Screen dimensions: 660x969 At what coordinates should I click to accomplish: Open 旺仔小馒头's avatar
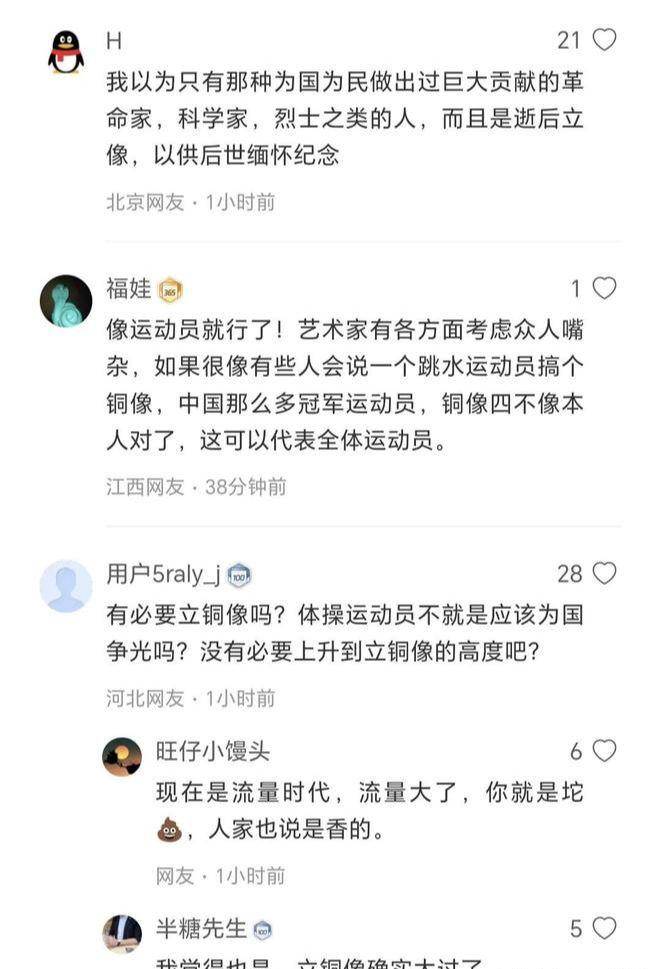point(122,757)
